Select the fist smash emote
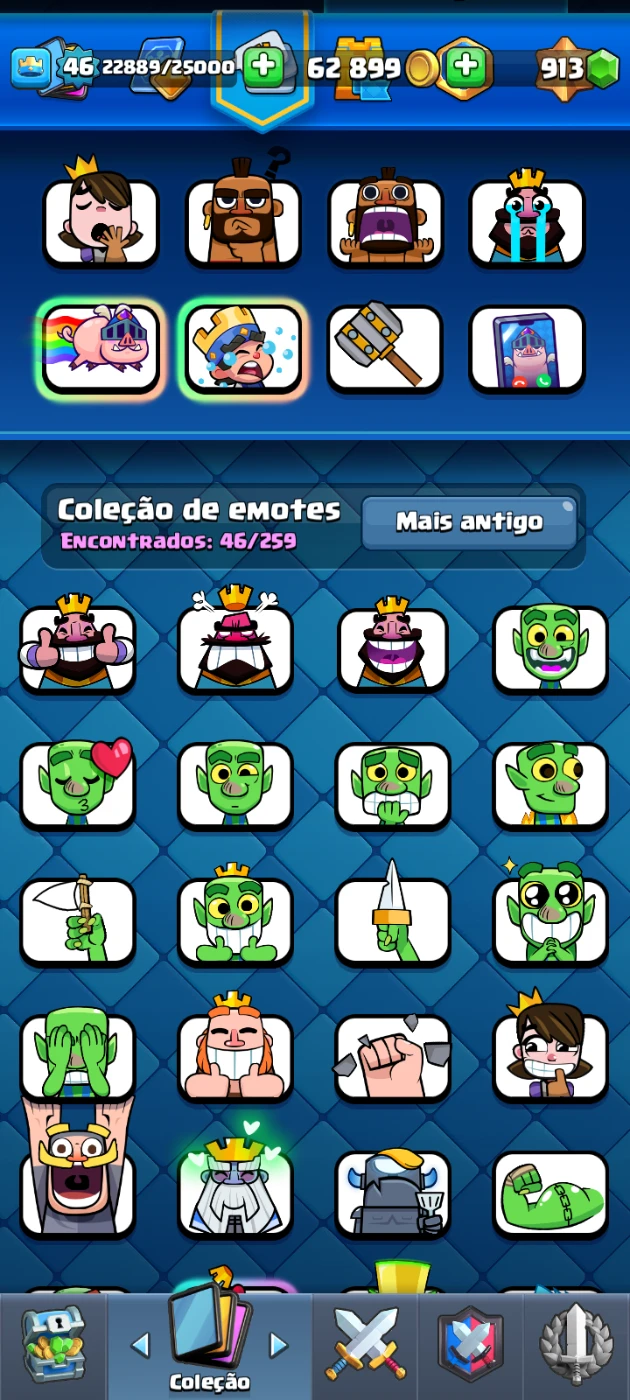The height and width of the screenshot is (1400, 630). point(392,1056)
